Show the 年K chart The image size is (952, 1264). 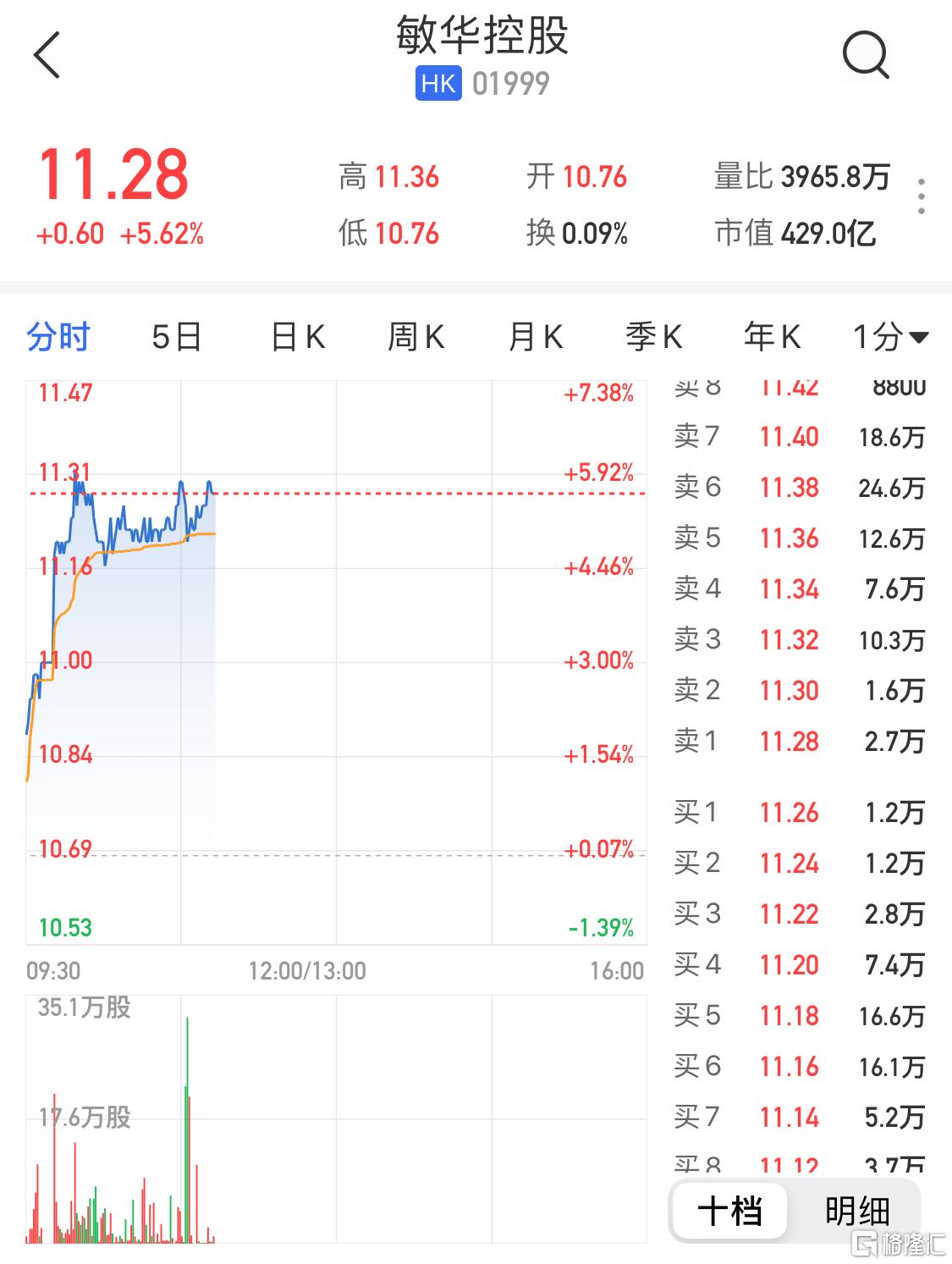[772, 337]
